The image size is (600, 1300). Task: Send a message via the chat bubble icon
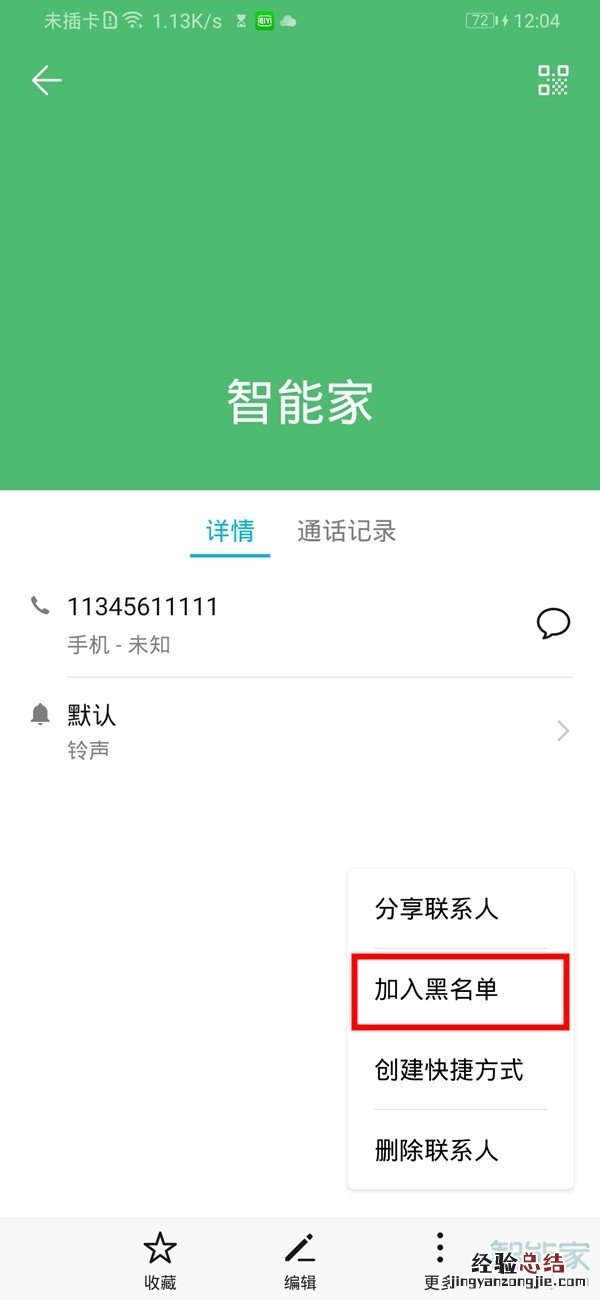tap(553, 624)
